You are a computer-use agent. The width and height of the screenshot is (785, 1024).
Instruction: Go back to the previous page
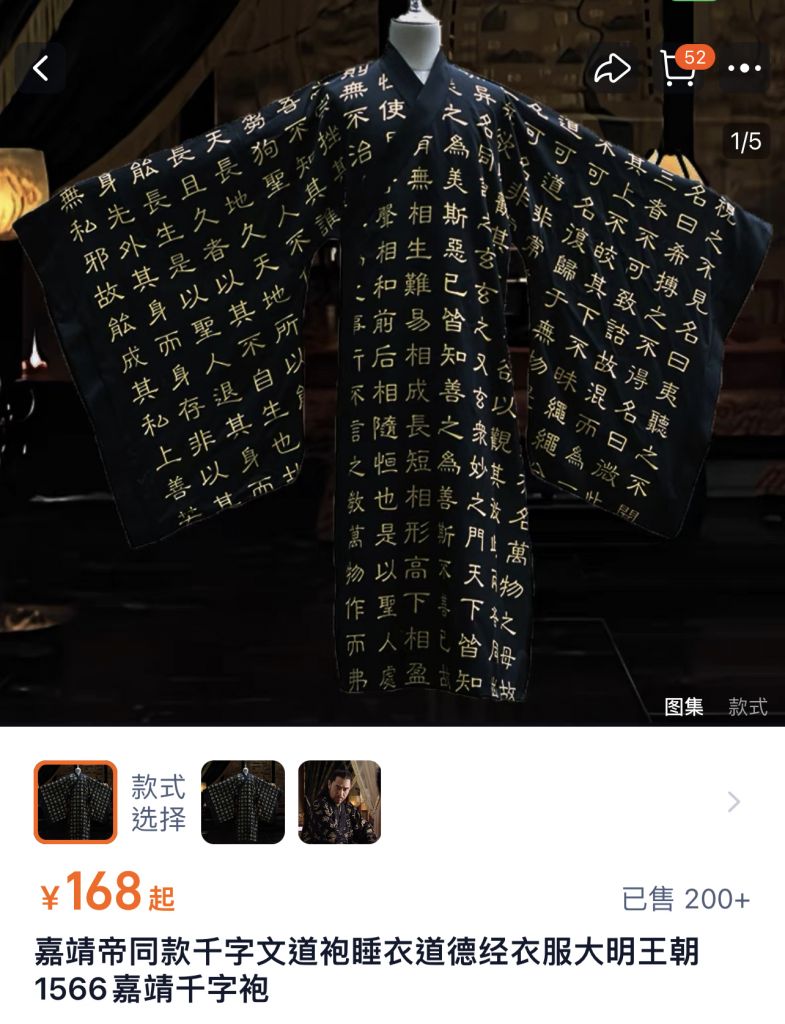[x=40, y=68]
